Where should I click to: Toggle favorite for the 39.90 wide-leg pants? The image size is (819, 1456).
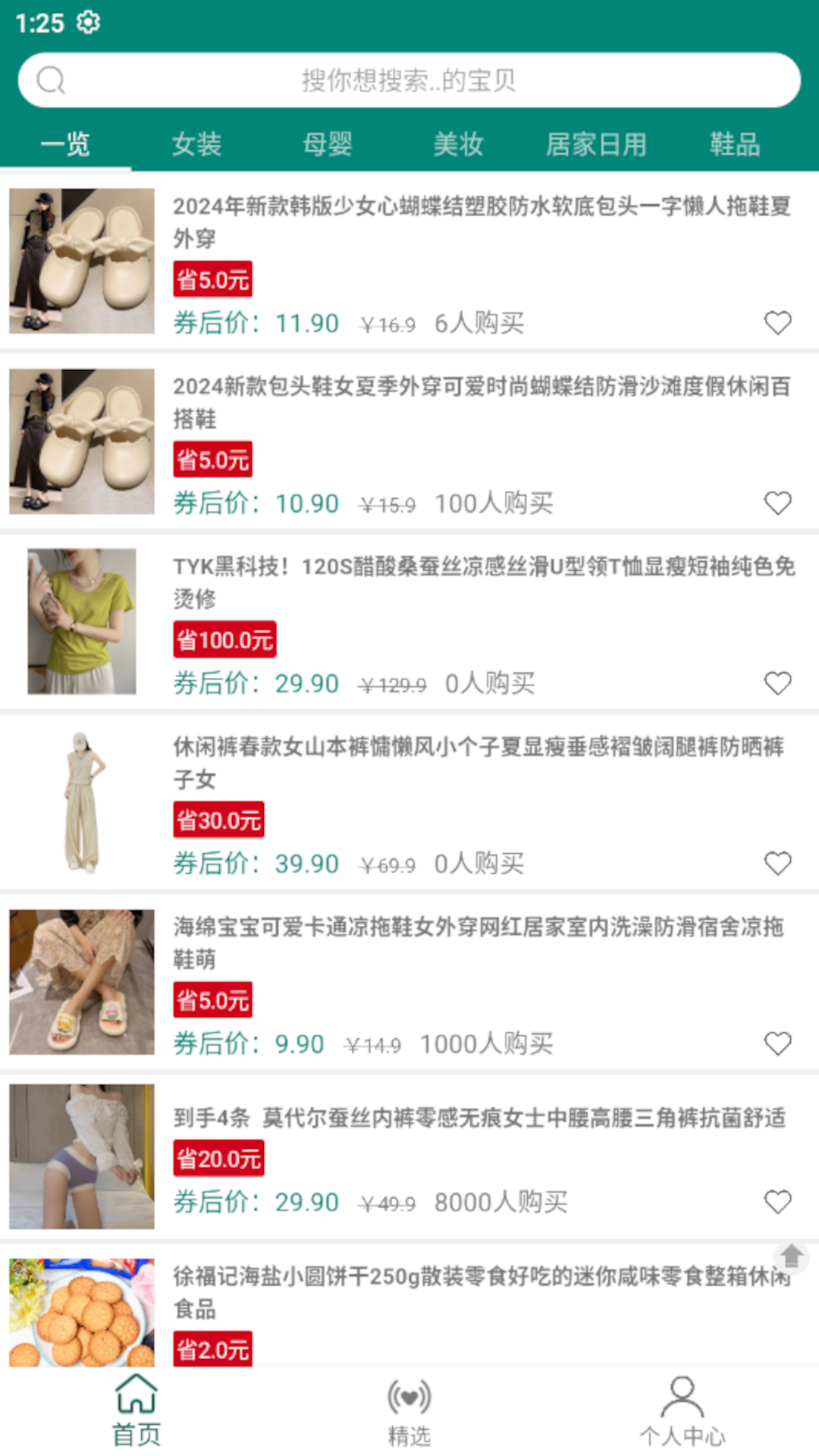tap(778, 862)
